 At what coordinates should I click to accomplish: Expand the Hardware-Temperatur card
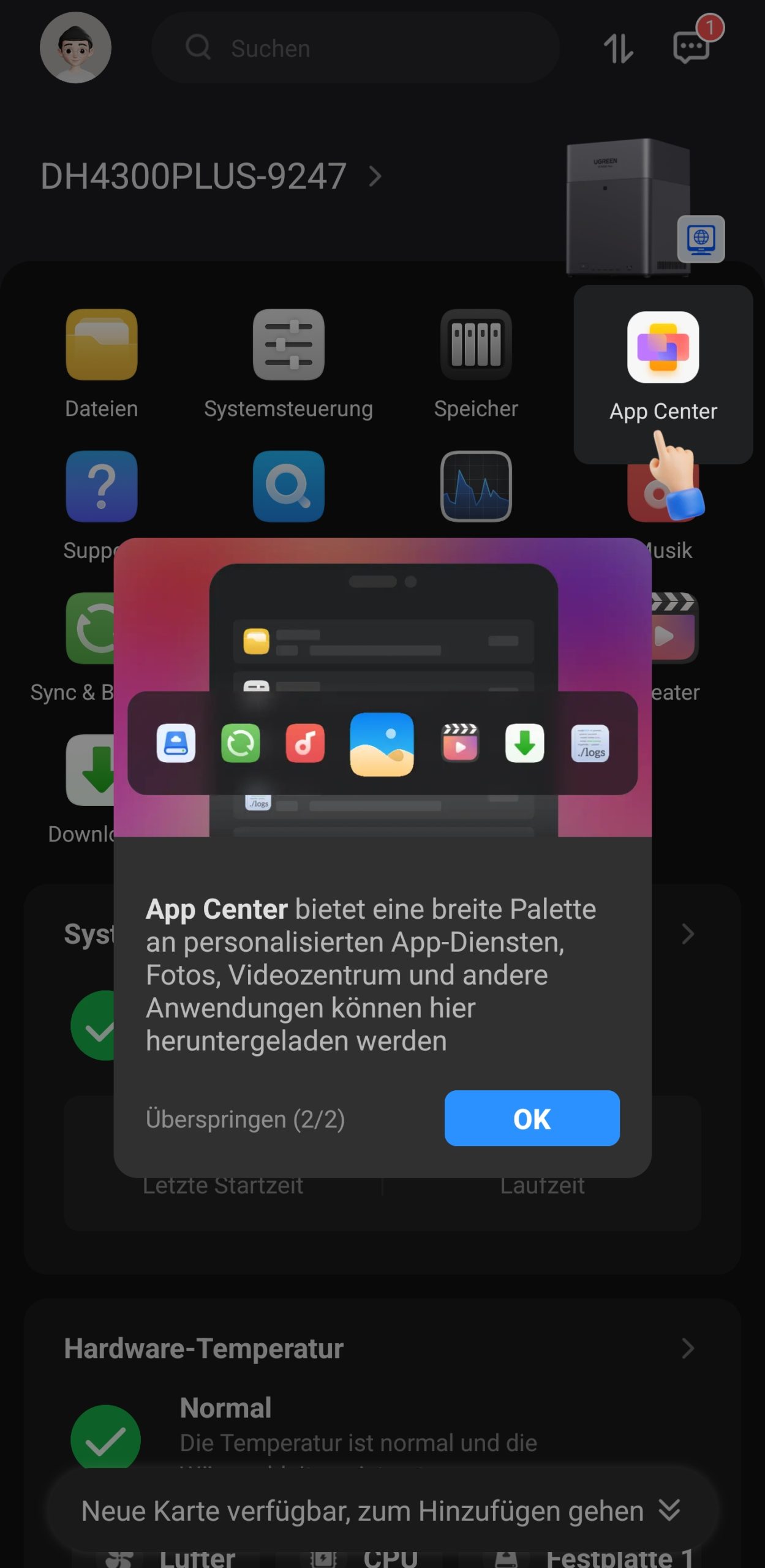tap(687, 1348)
